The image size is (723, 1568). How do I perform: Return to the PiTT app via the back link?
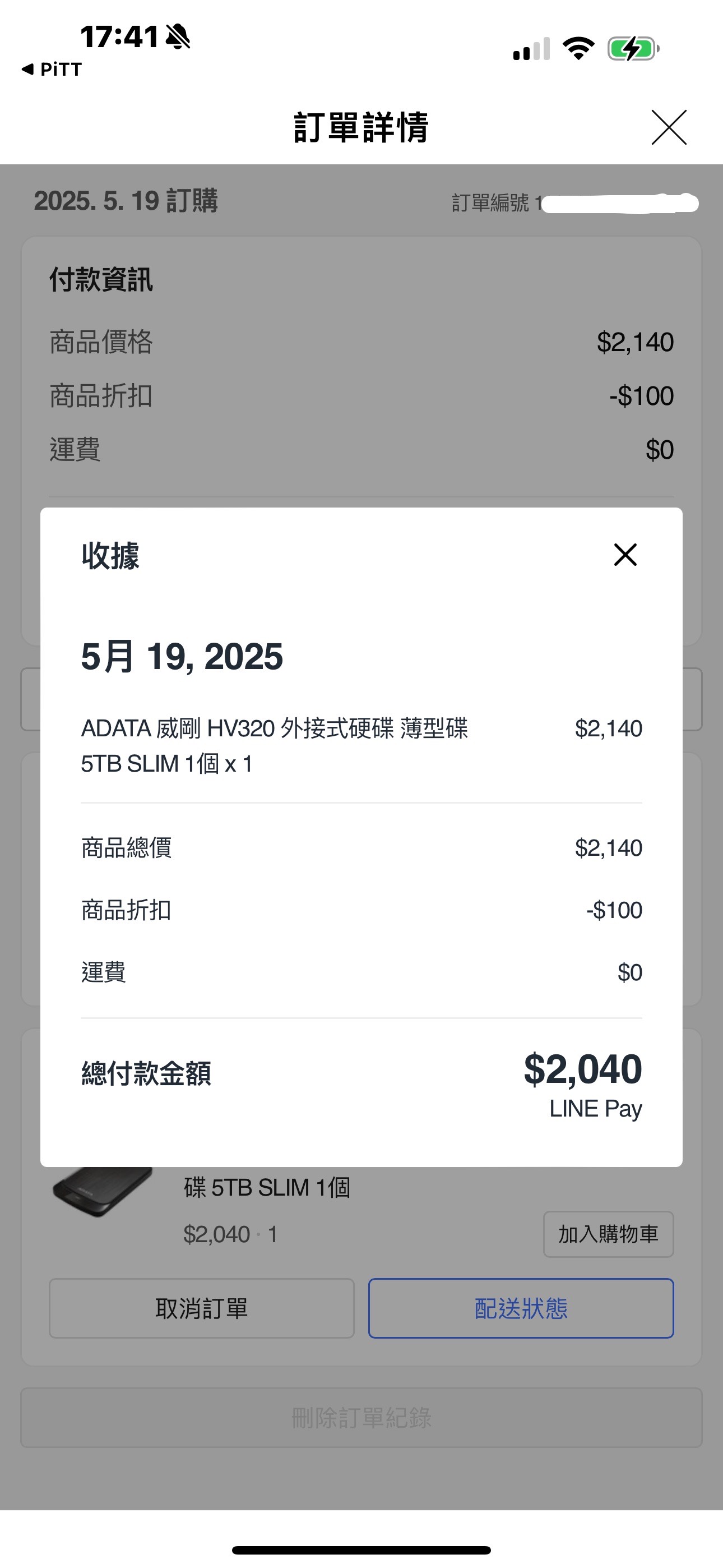click(x=52, y=70)
